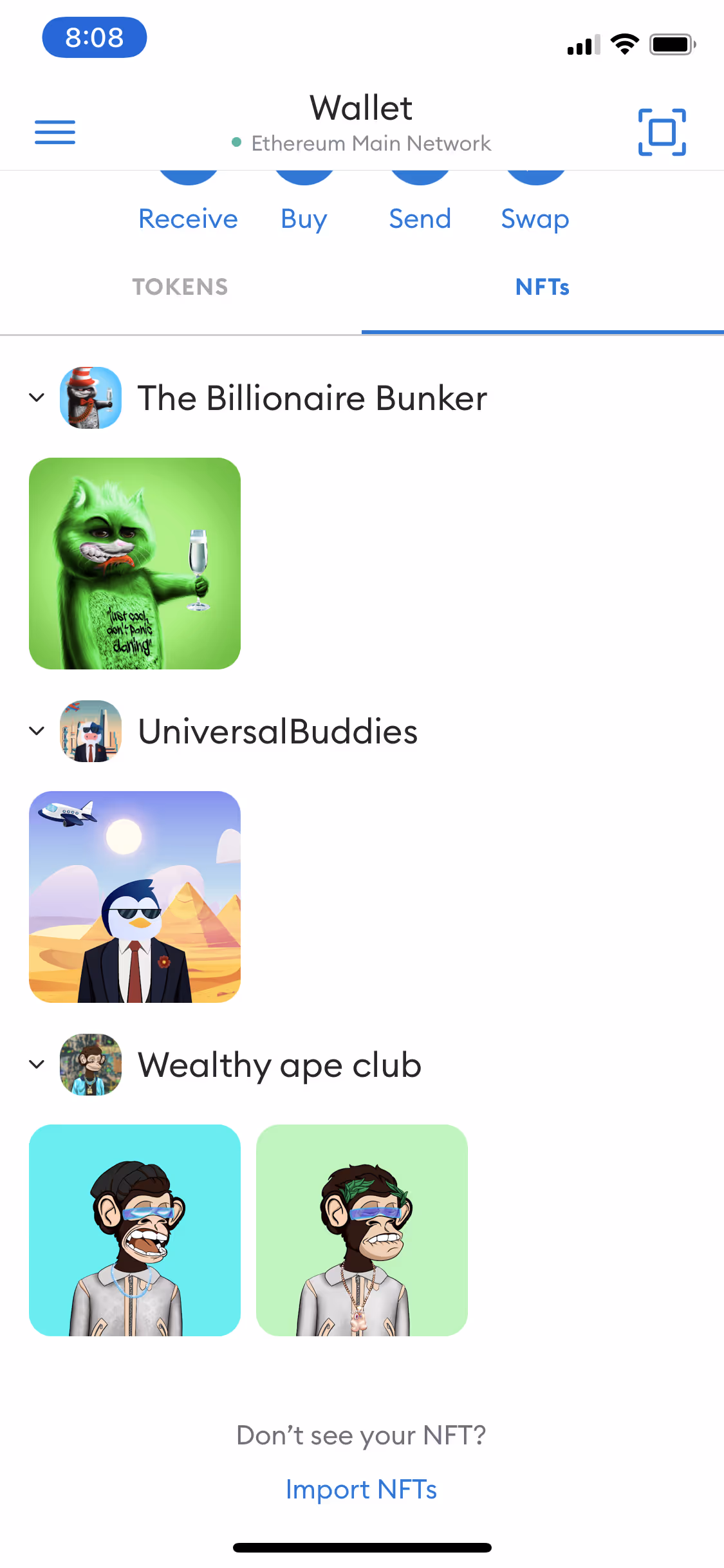Tap the Import NFTs link
The image size is (724, 1568).
(x=361, y=1489)
